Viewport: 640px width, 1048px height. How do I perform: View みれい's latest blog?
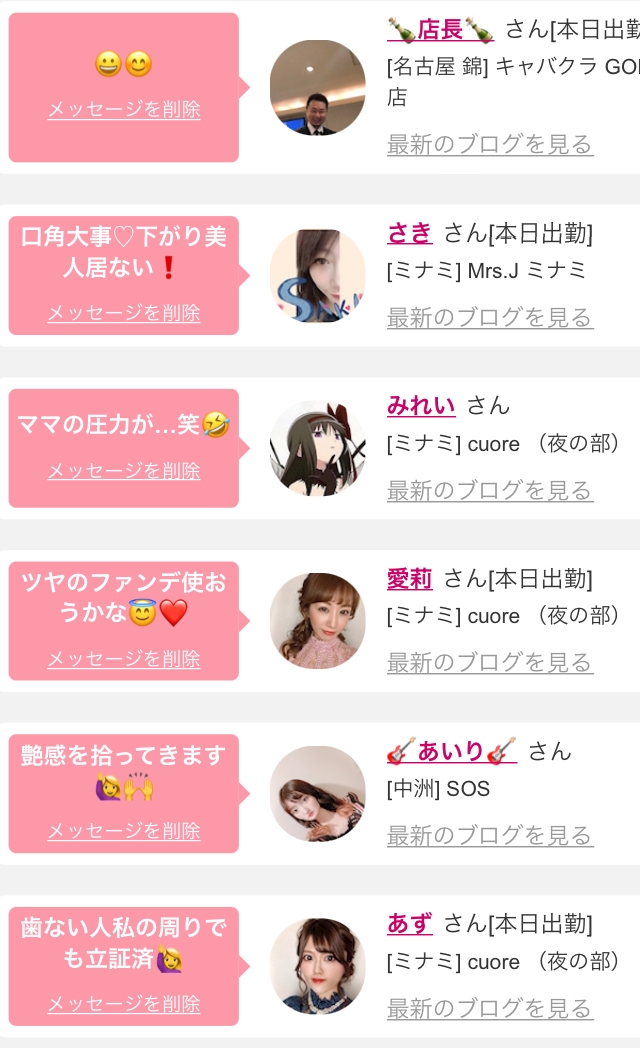point(490,490)
